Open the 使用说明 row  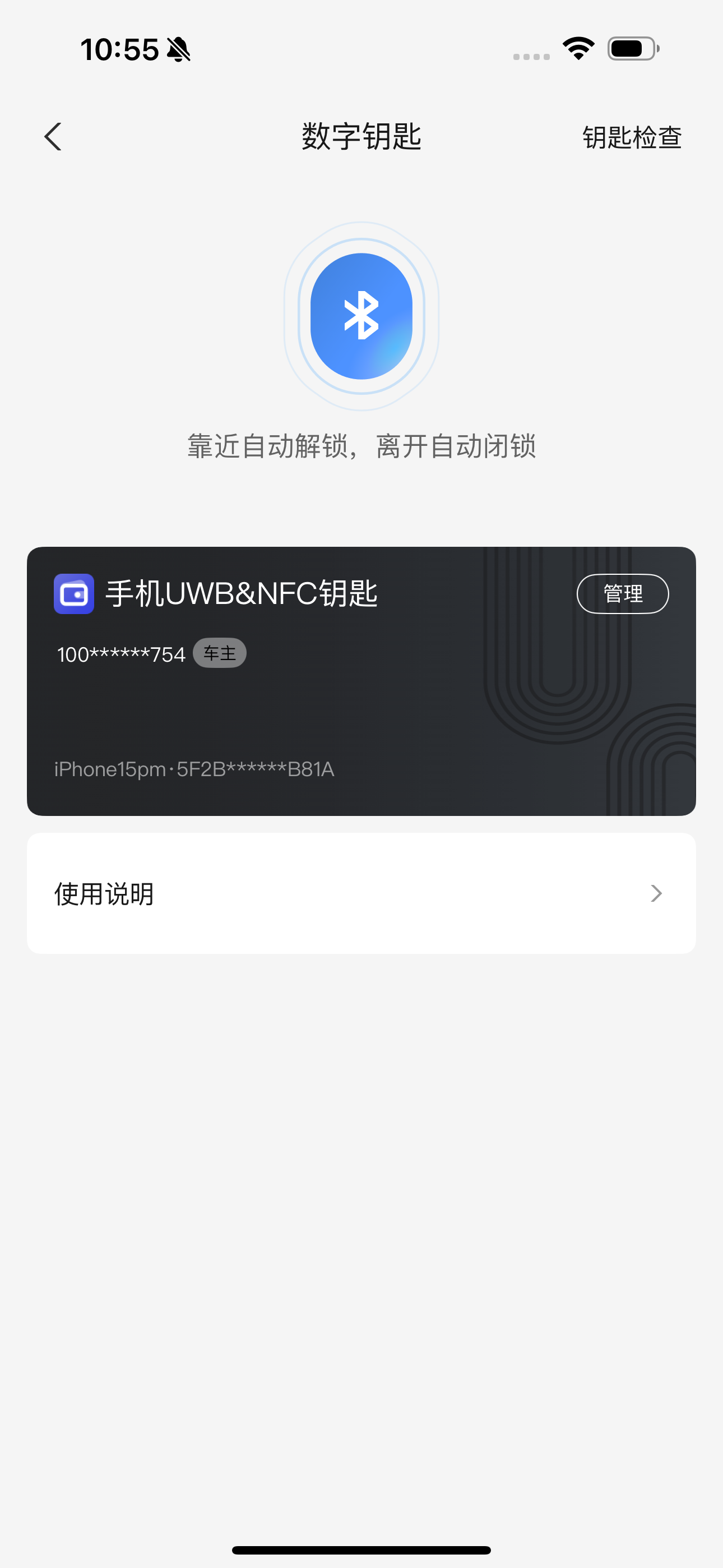361,893
